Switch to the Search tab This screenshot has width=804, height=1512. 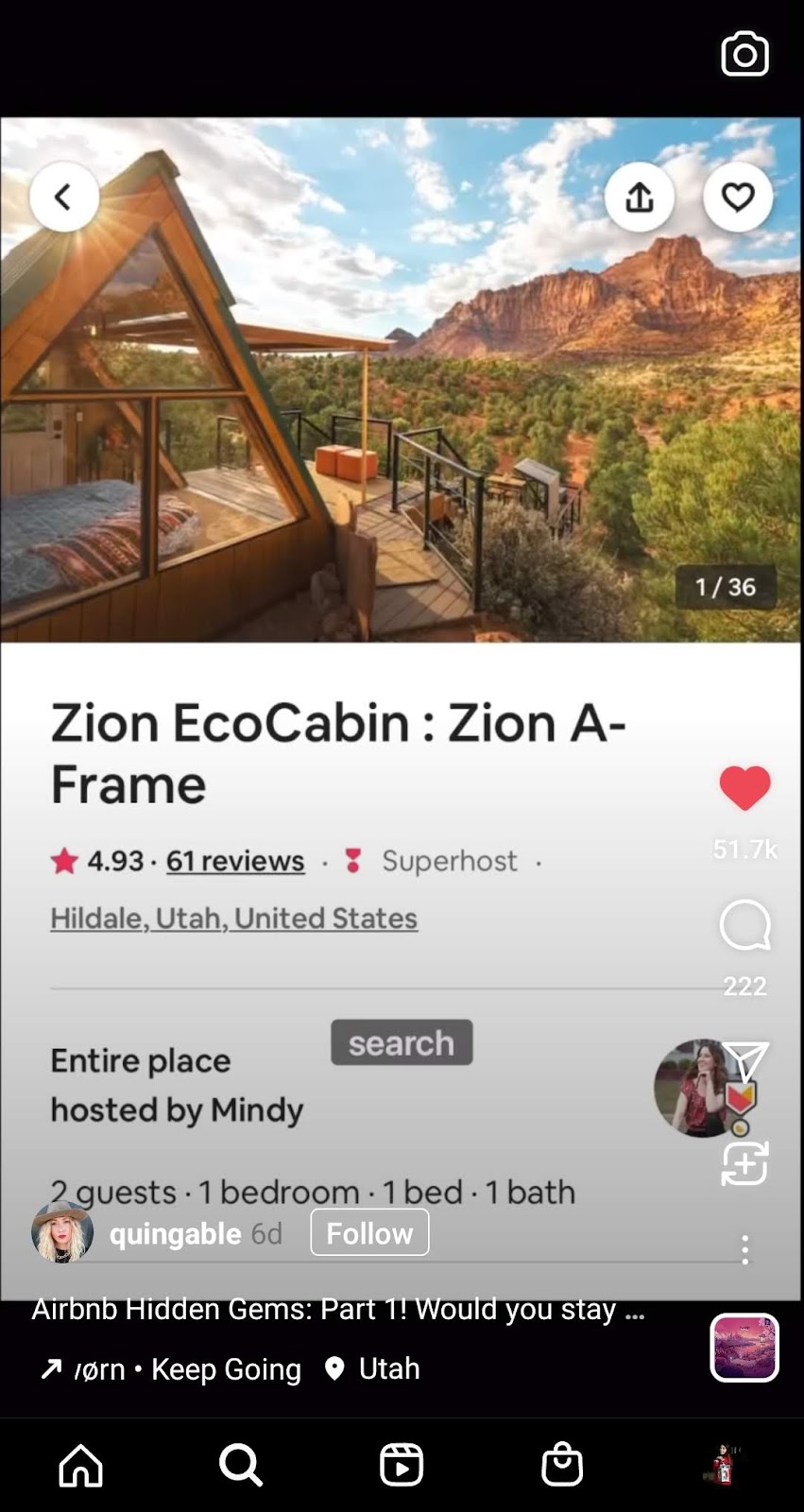coord(241,1465)
